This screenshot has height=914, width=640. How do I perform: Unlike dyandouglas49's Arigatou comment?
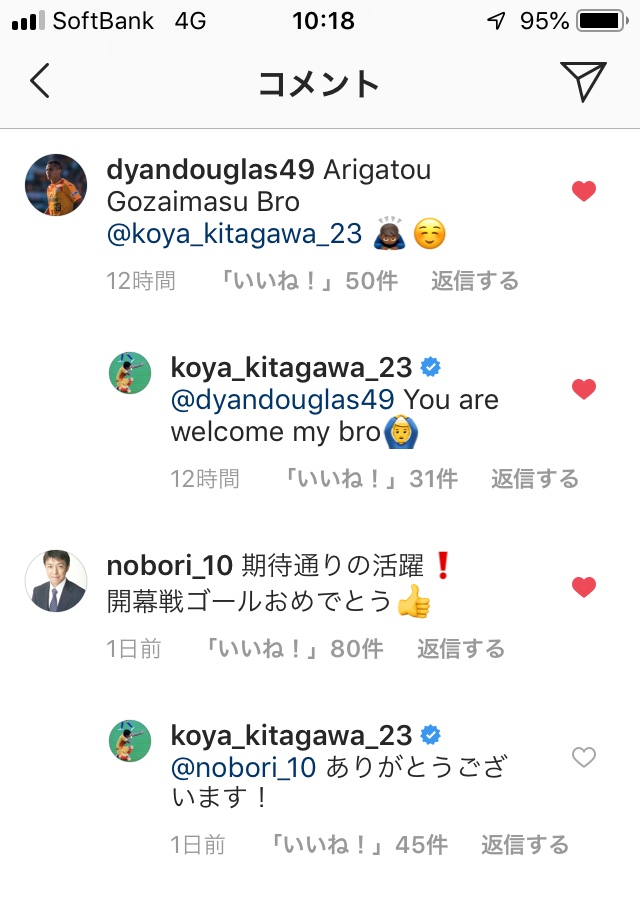click(x=584, y=191)
